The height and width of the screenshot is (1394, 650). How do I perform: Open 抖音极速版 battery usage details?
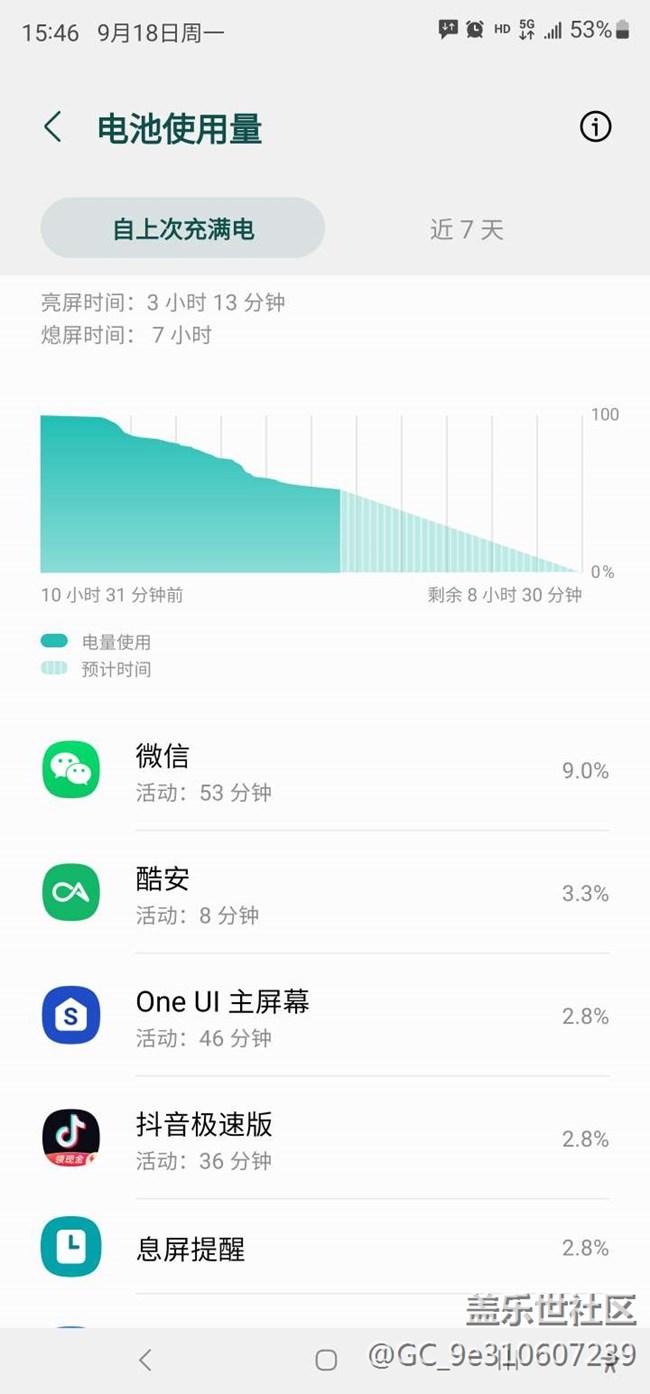[325, 1139]
